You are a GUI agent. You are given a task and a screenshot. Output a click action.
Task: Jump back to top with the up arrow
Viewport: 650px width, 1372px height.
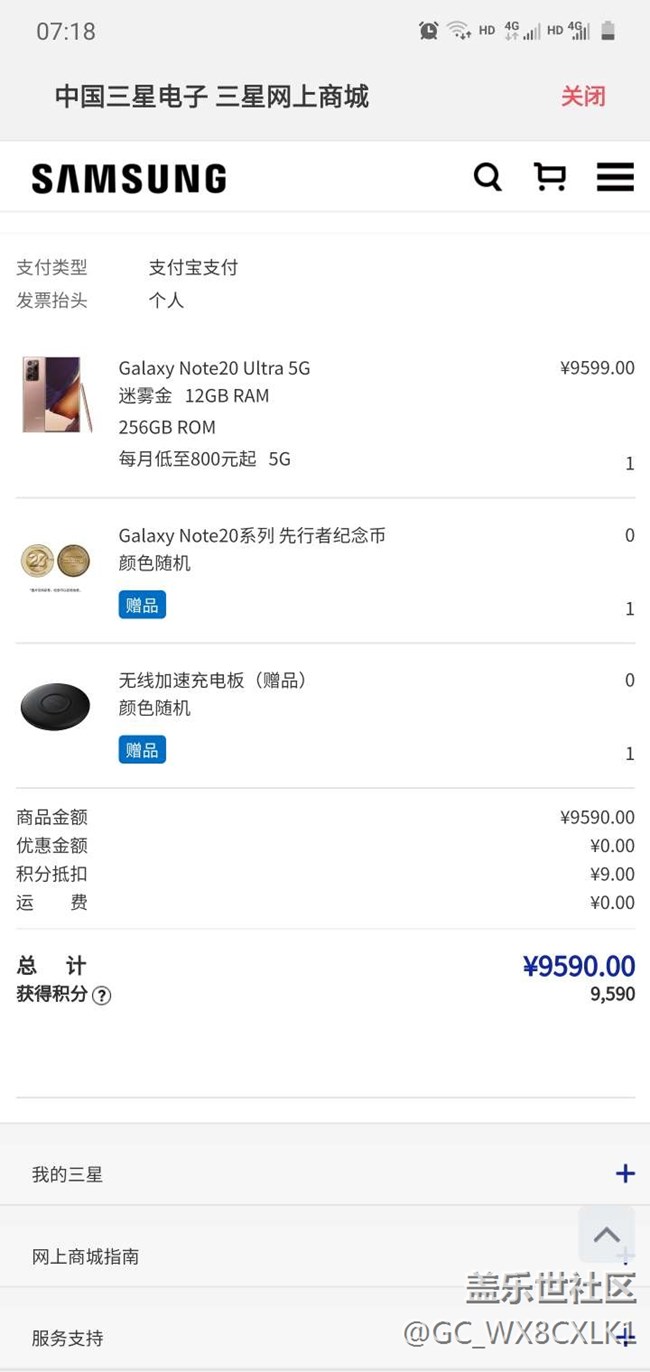click(x=606, y=1234)
